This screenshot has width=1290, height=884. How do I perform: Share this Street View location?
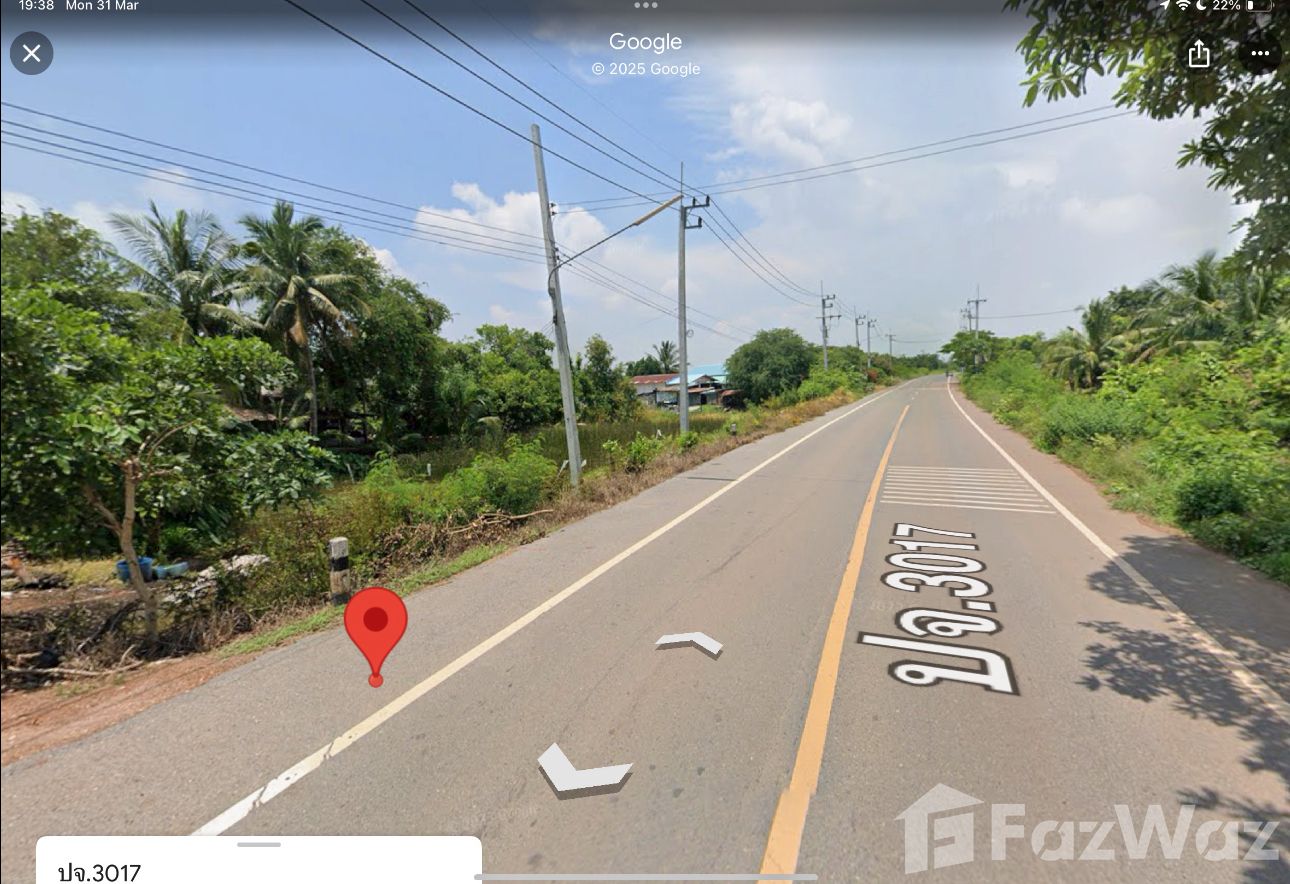1198,54
